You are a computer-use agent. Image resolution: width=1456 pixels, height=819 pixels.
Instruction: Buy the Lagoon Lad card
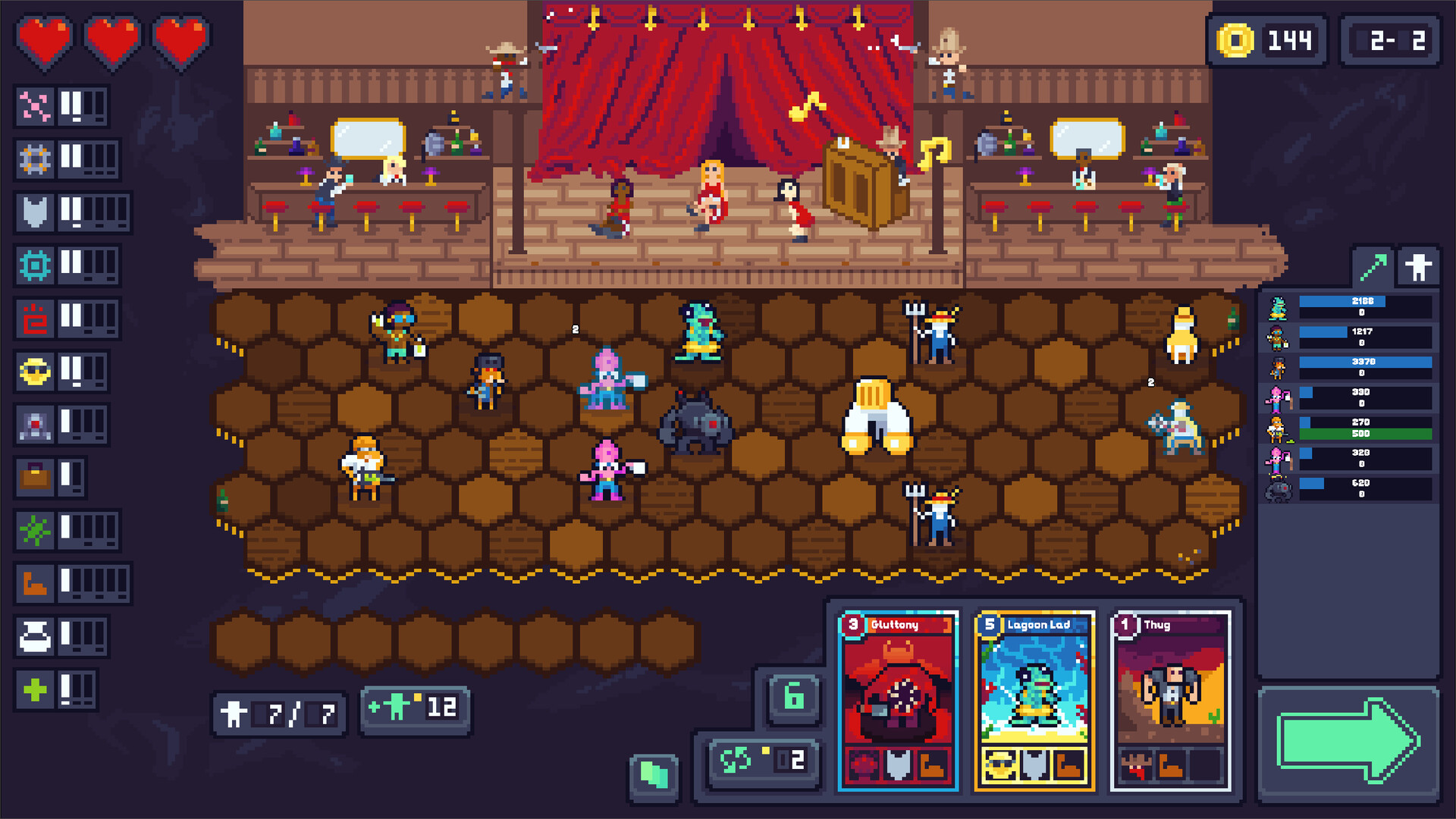click(x=1034, y=699)
